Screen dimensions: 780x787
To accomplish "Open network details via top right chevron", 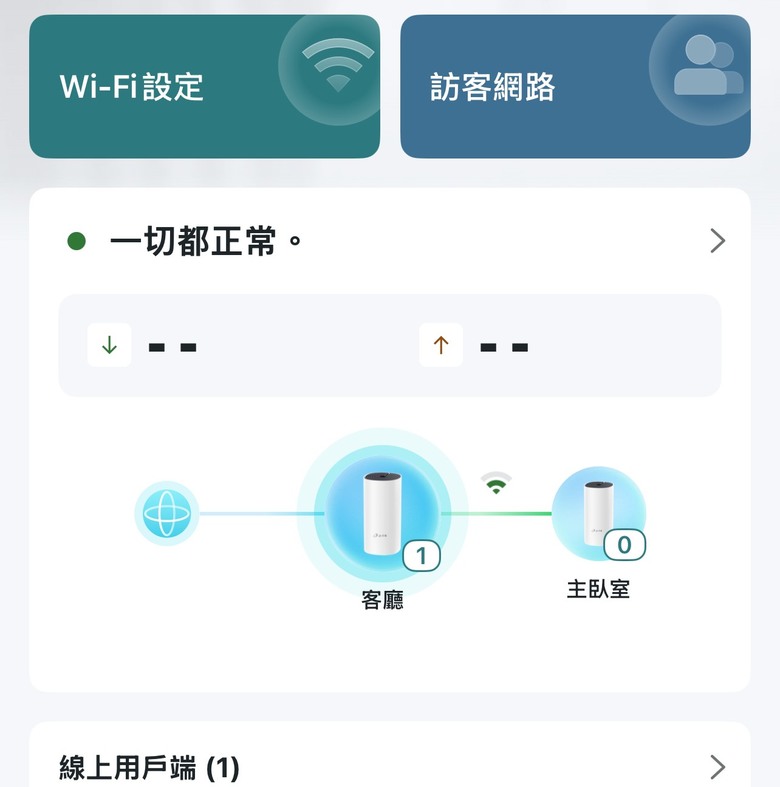I will tap(716, 240).
